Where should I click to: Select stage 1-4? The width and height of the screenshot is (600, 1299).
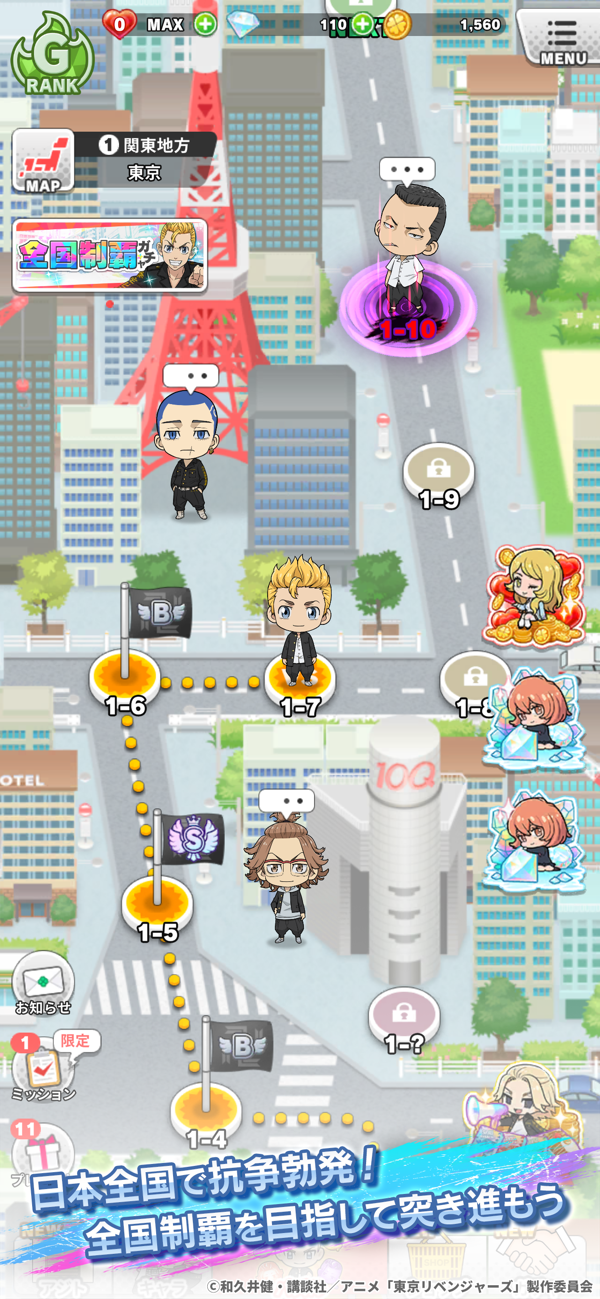tap(205, 1110)
